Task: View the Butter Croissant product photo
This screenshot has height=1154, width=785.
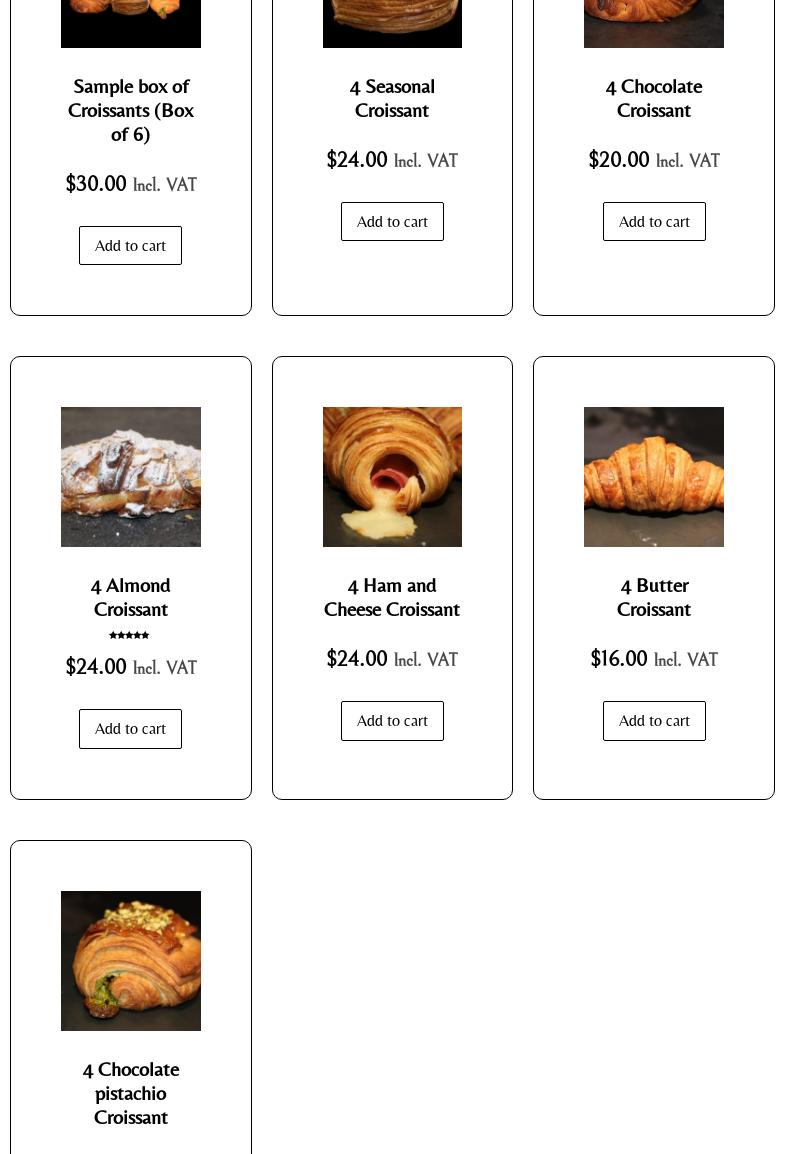Action: pyautogui.click(x=654, y=477)
